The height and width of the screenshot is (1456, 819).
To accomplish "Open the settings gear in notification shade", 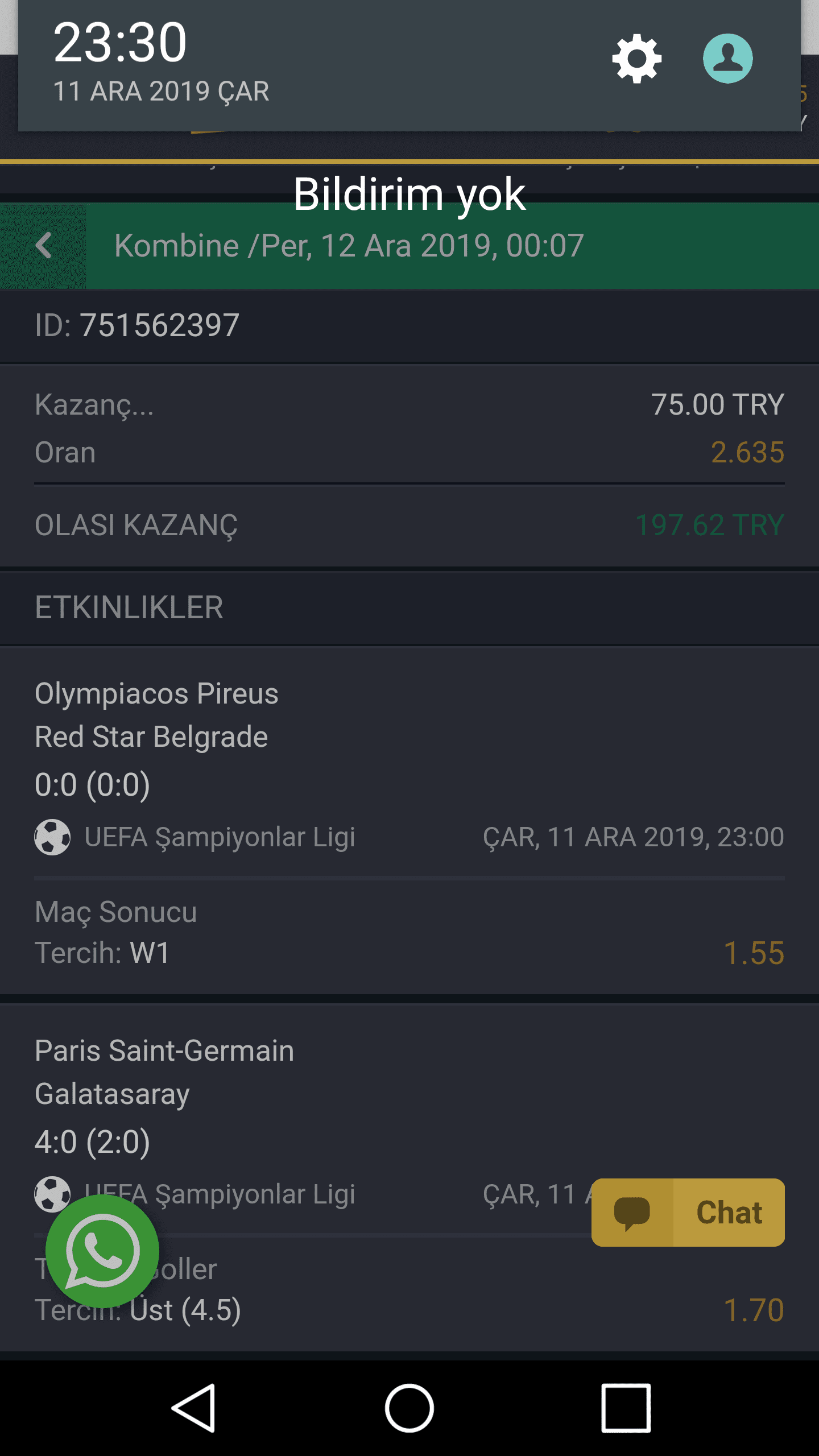I will click(x=636, y=59).
